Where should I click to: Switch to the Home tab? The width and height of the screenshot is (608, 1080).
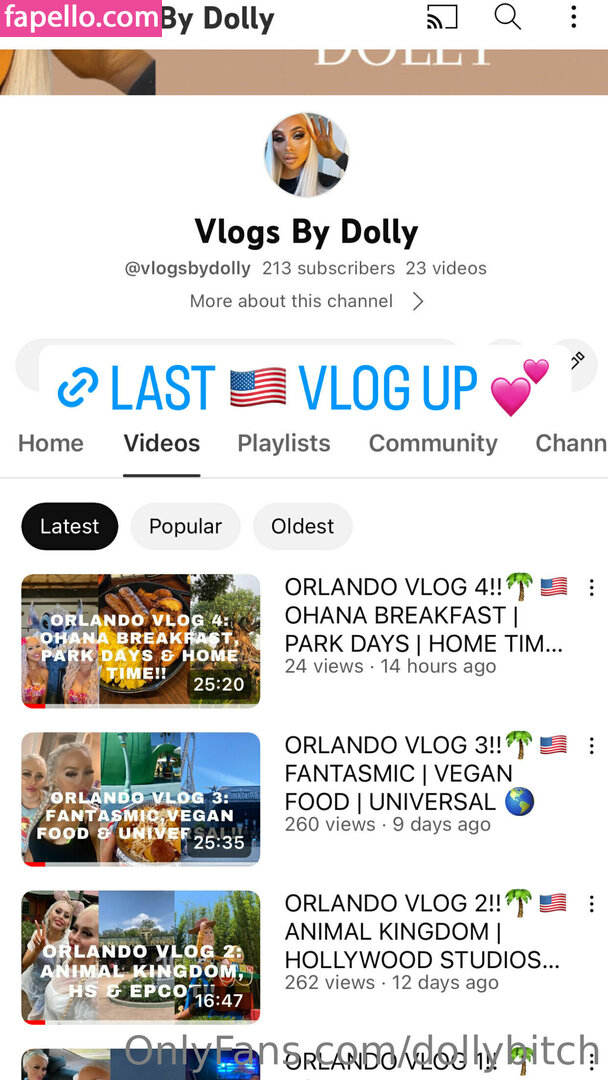pyautogui.click(x=51, y=443)
